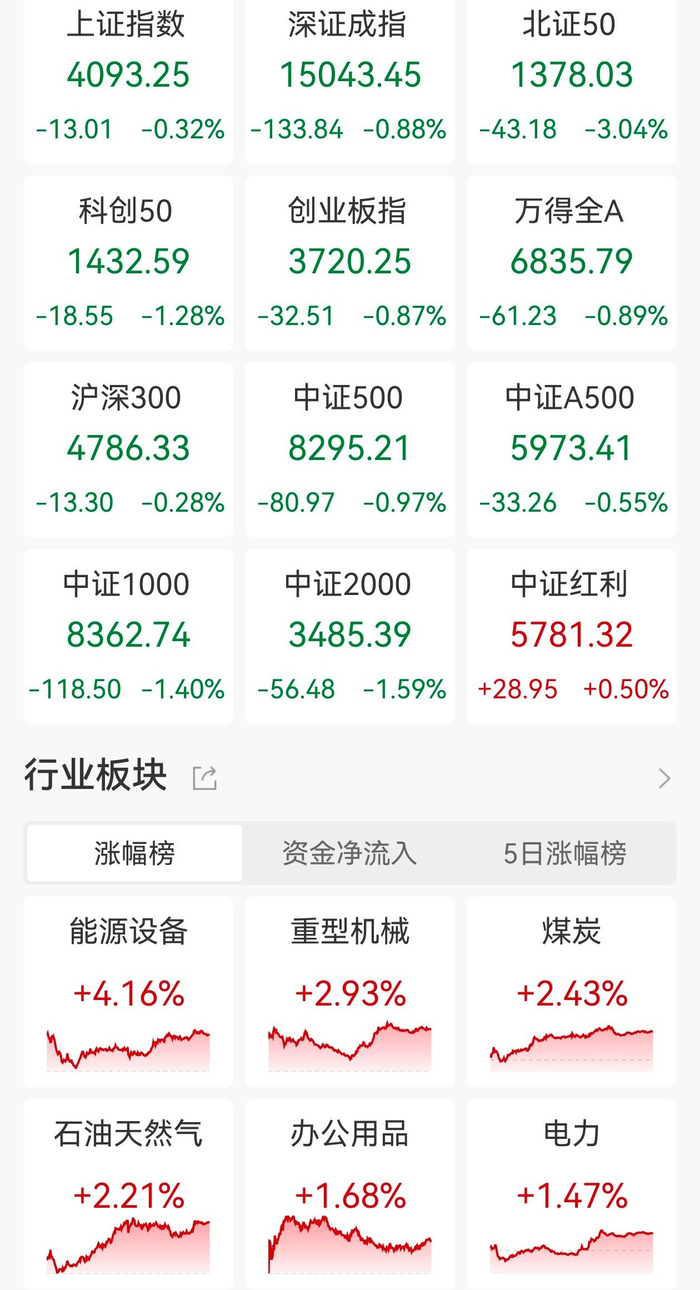Select the 5日涨幅榜 tab
The width and height of the screenshot is (700, 1290).
[565, 853]
